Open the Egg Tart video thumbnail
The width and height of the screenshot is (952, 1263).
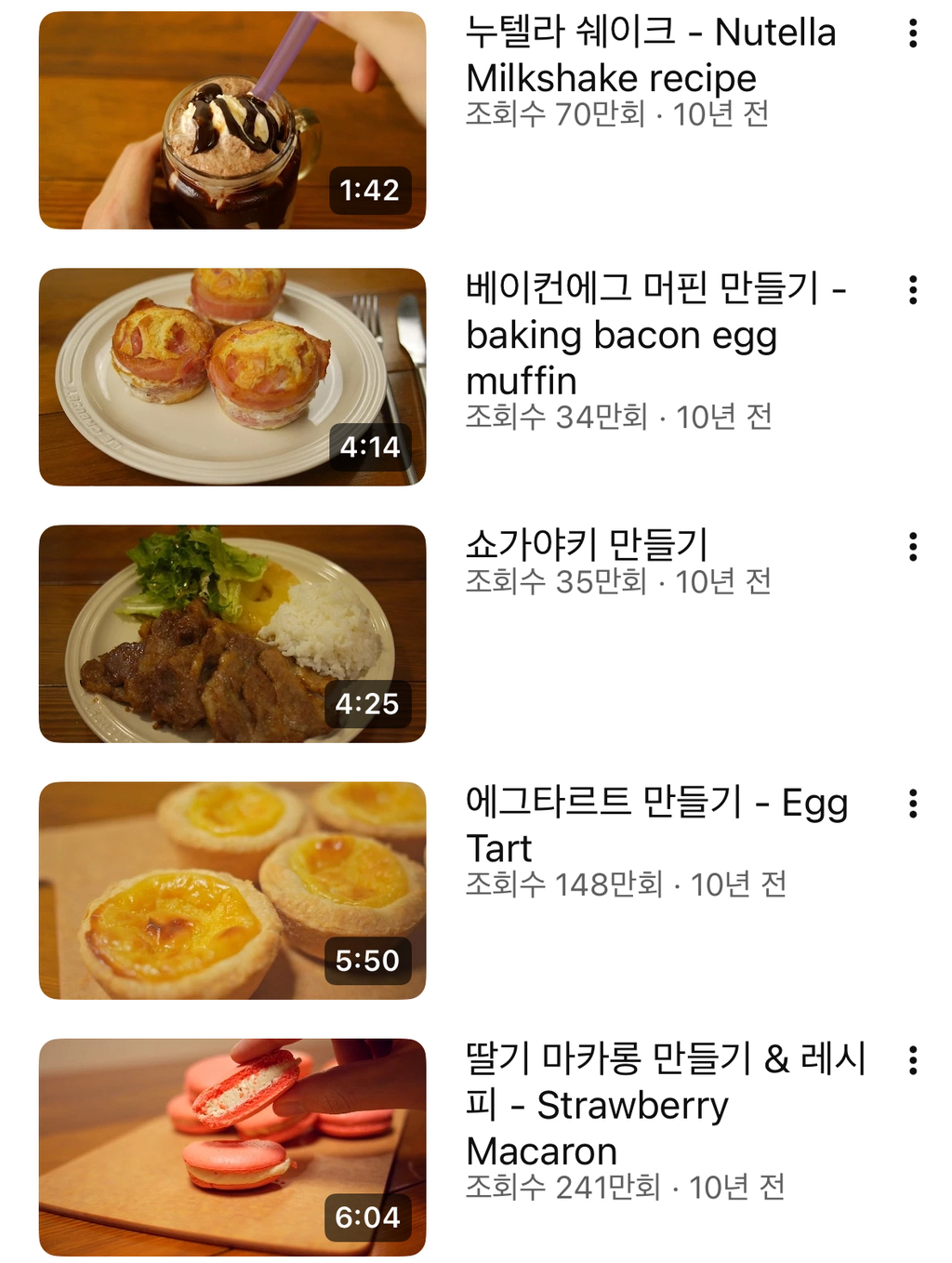232,890
